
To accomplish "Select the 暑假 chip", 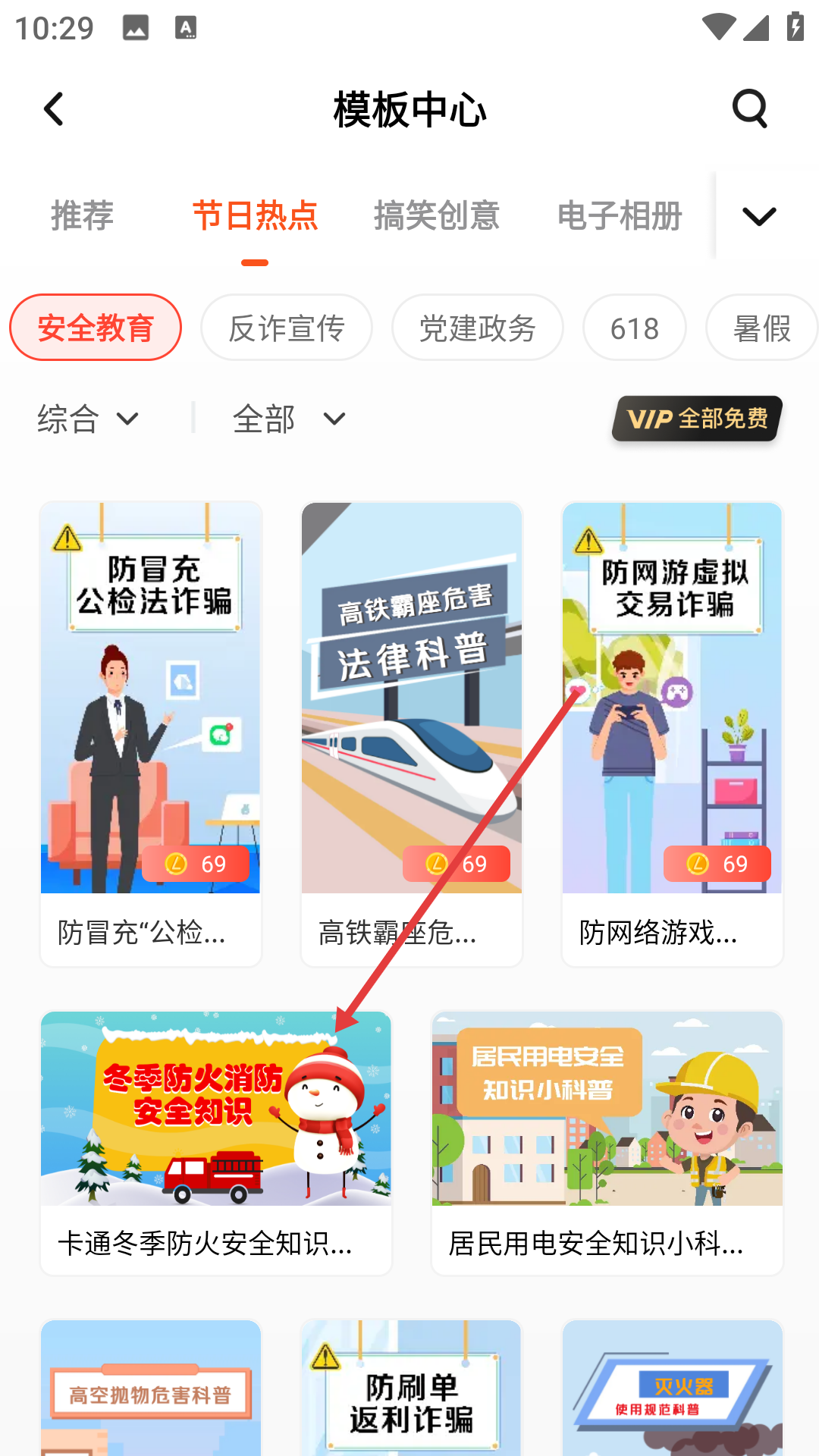I will point(761,328).
